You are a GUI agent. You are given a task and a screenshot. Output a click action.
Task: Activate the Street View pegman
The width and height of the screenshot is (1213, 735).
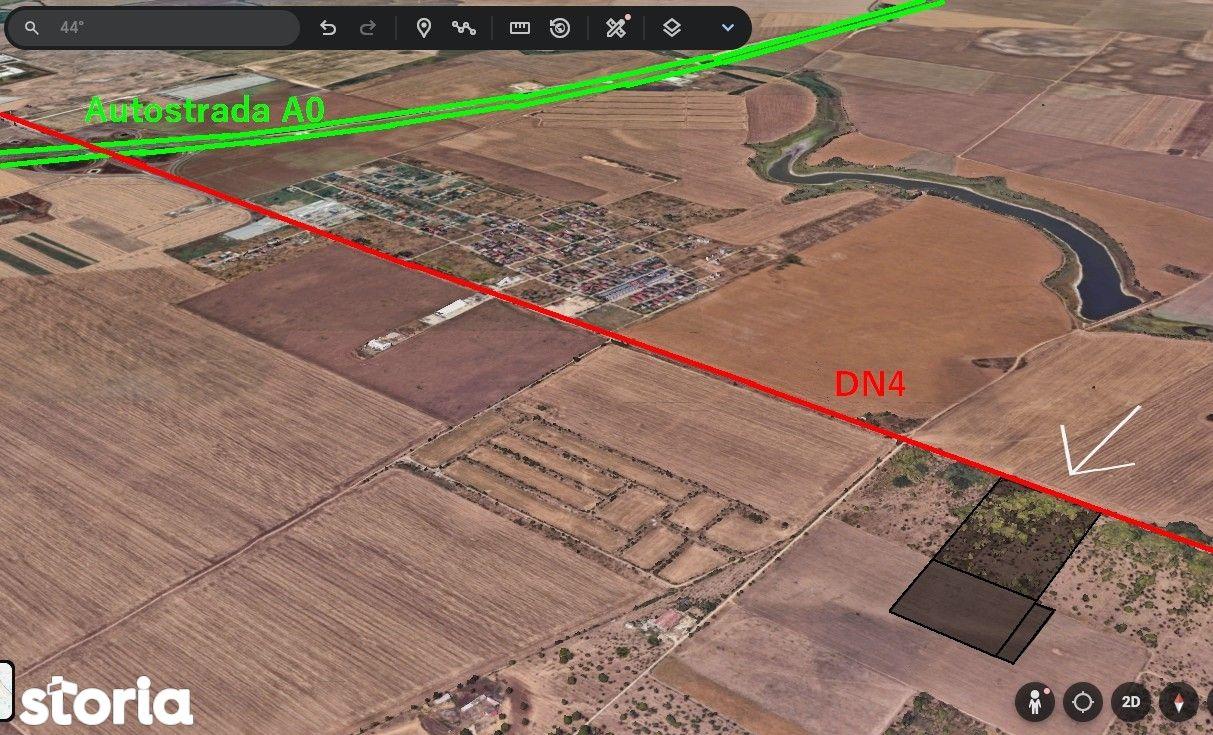coord(1034,702)
